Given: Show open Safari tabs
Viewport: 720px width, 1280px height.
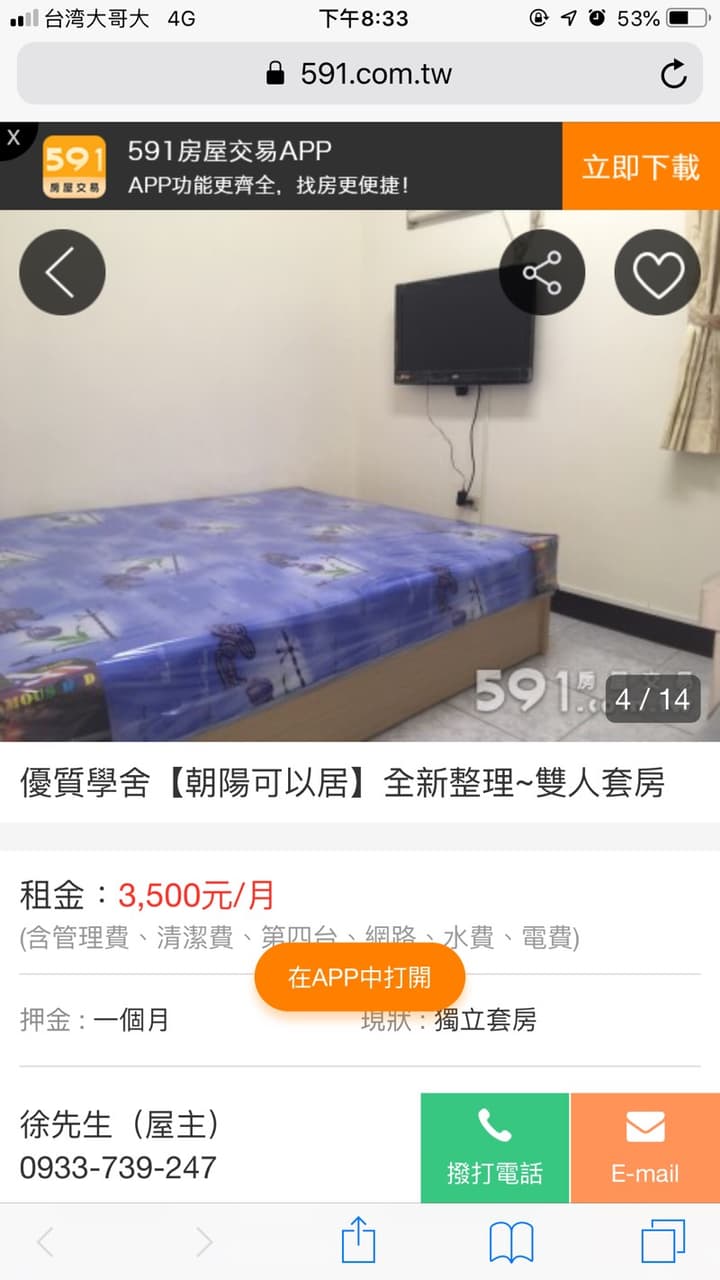Looking at the screenshot, I should coord(663,1242).
